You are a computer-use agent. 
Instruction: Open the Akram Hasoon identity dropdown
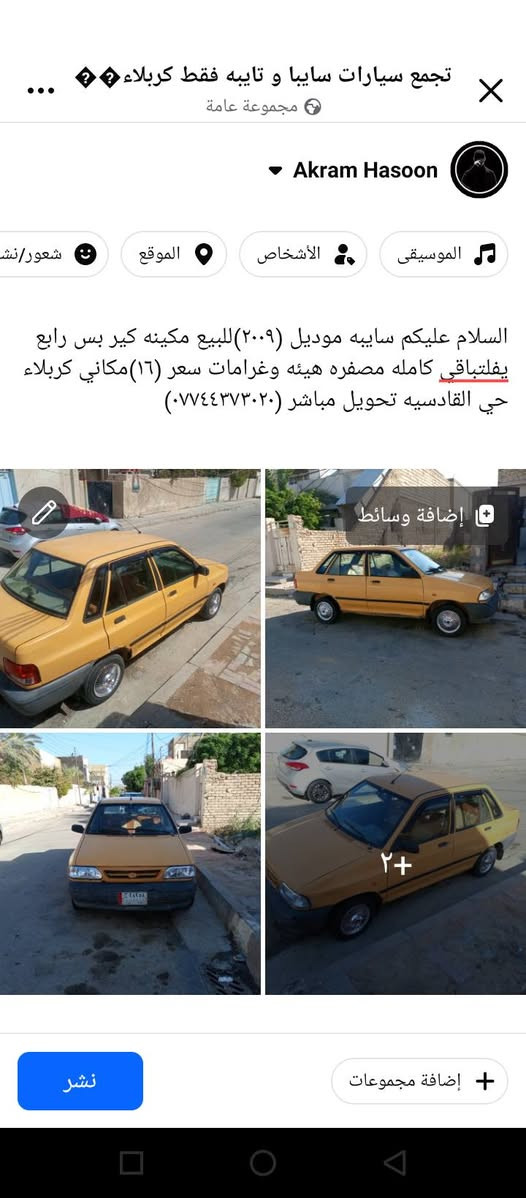point(353,170)
